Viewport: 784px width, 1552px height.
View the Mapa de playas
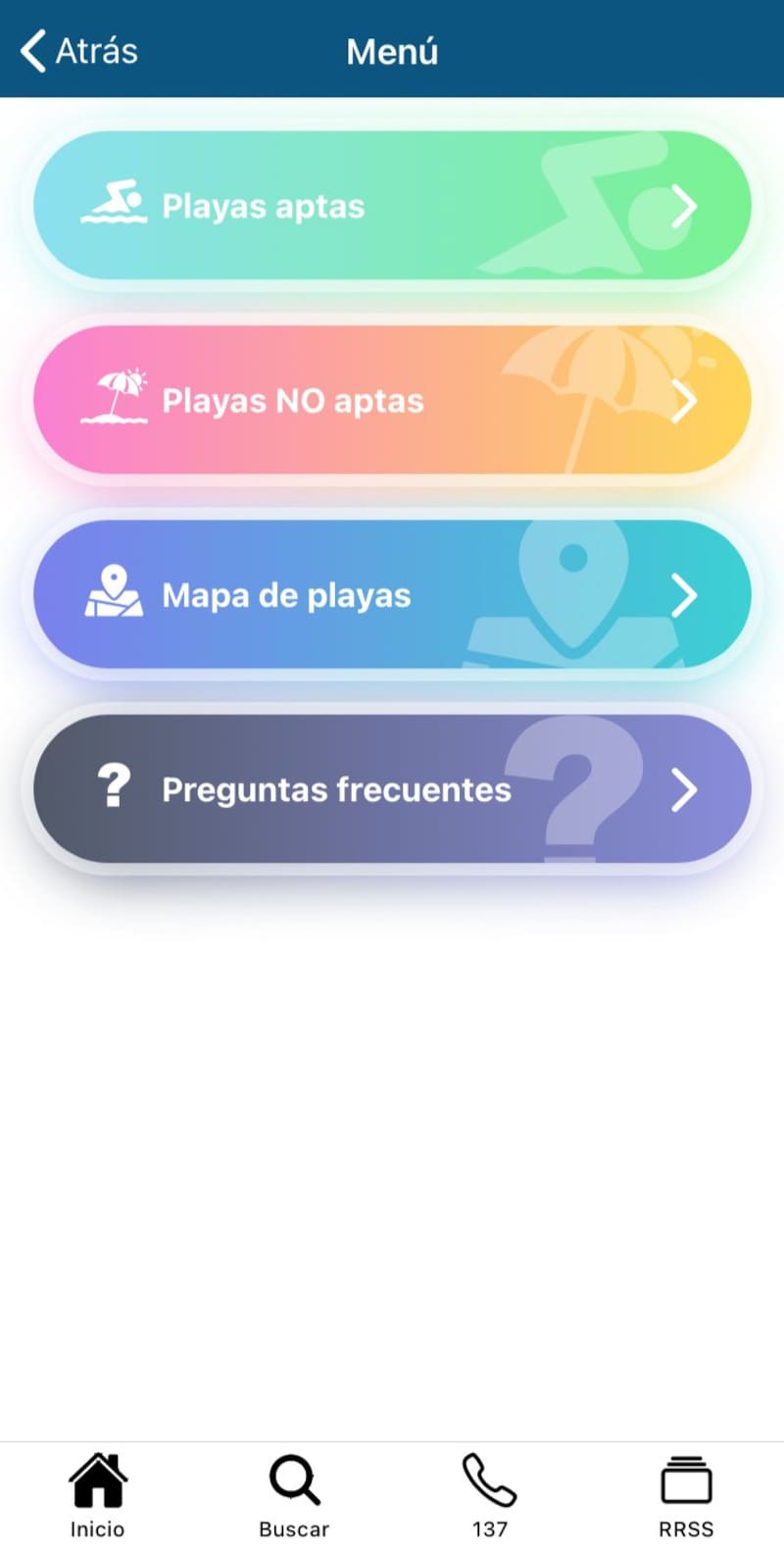pos(392,595)
